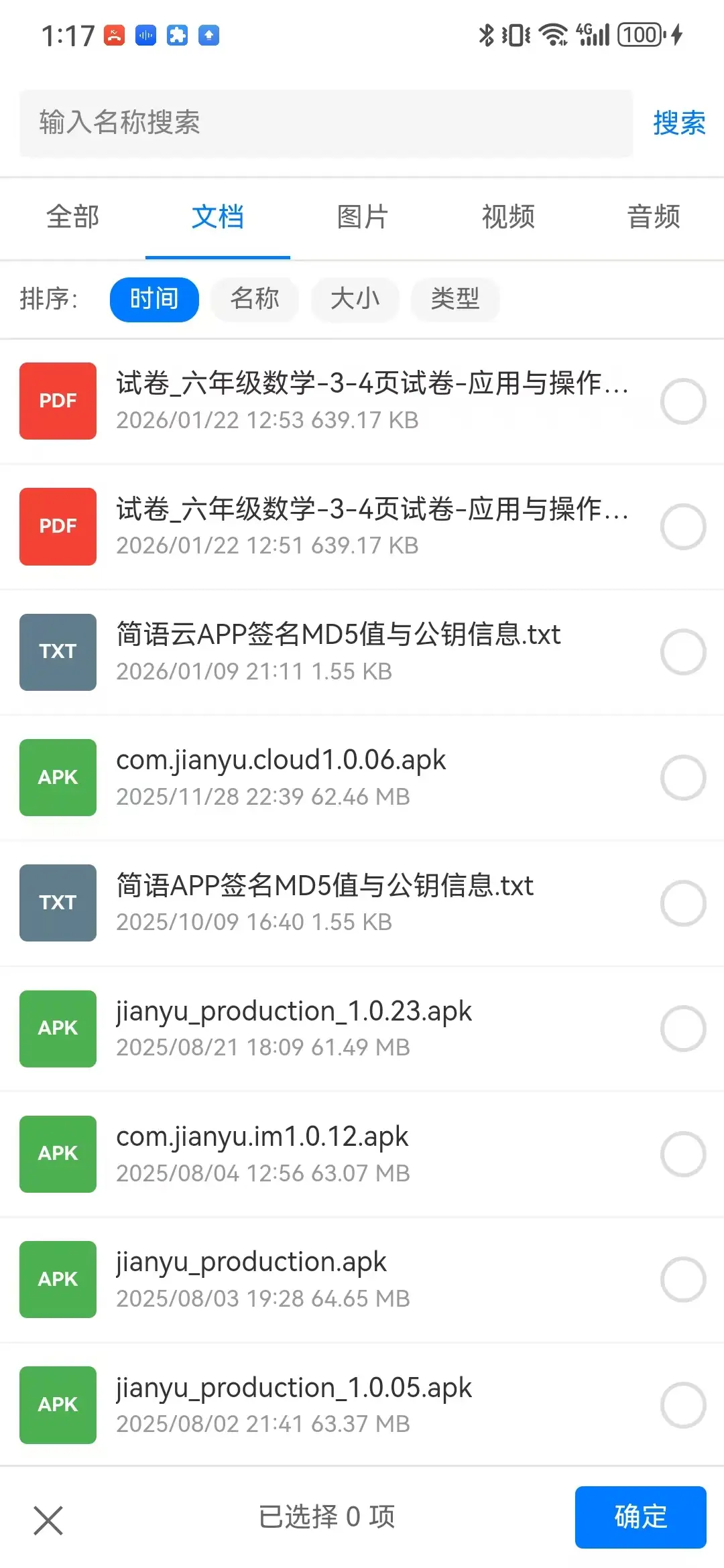Viewport: 724px width, 1568px height.
Task: Select jianyu_production.apk
Action: click(682, 1279)
